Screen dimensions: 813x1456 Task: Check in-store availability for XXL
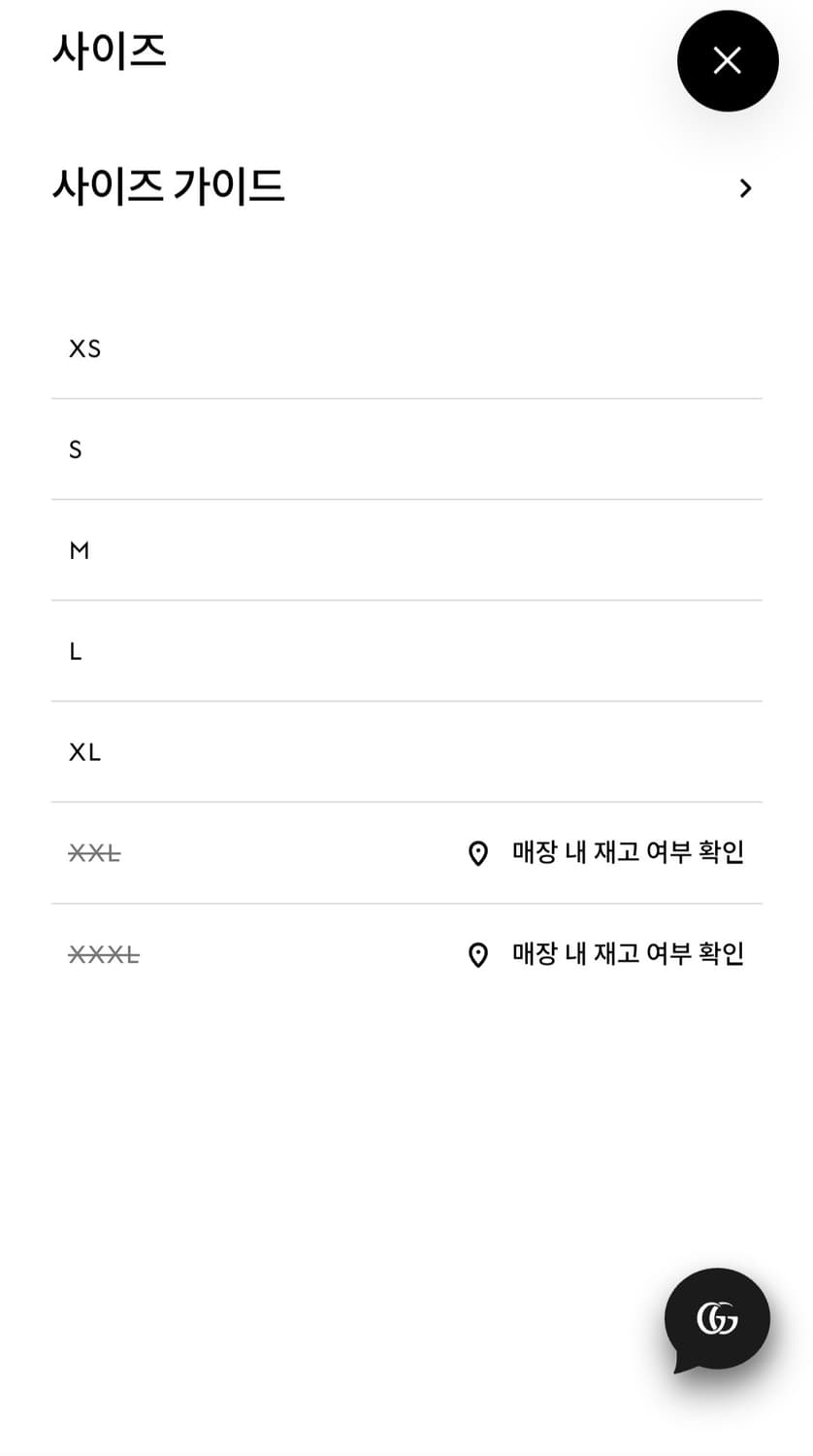(x=627, y=851)
